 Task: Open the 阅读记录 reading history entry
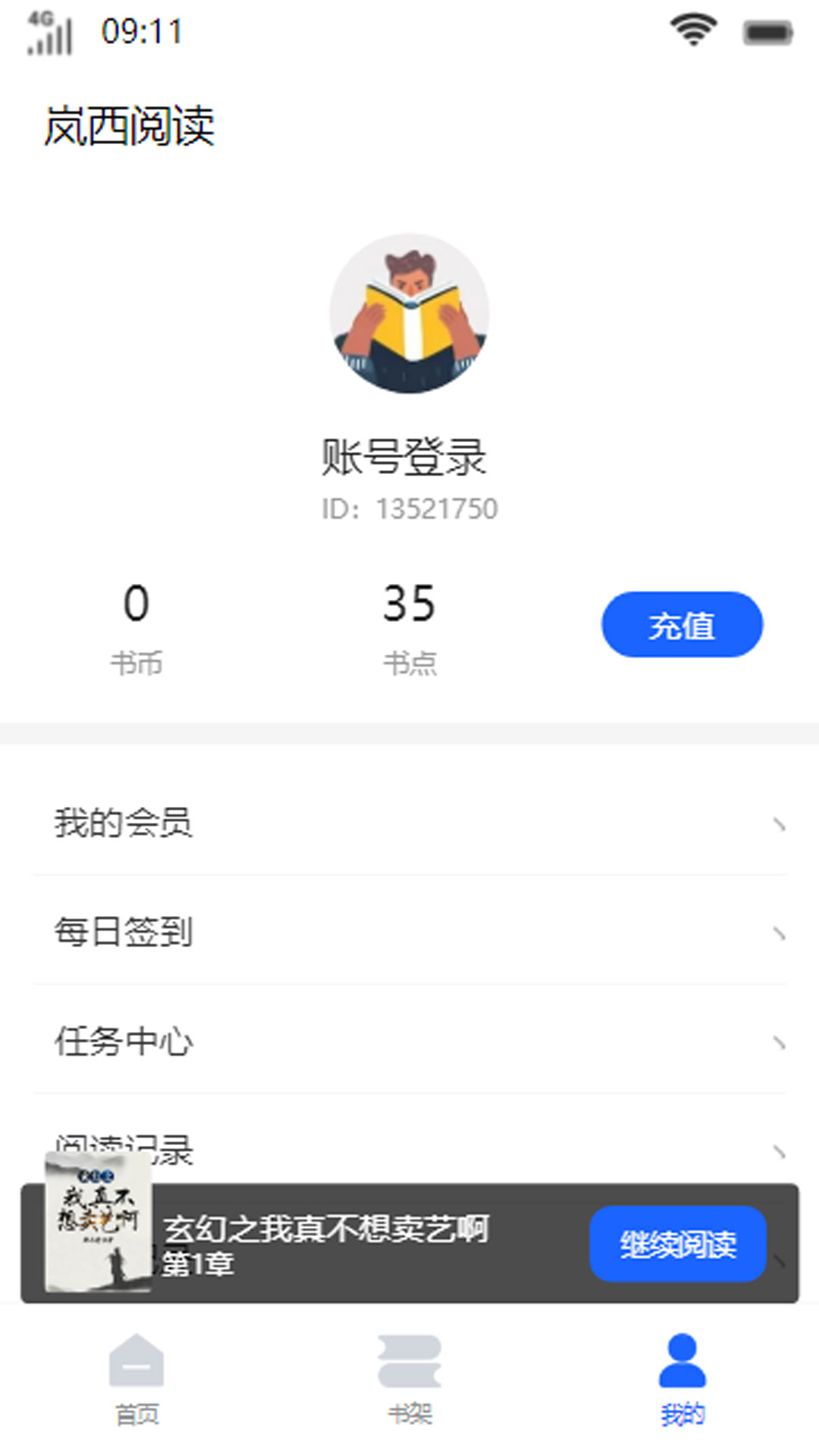point(409,1149)
